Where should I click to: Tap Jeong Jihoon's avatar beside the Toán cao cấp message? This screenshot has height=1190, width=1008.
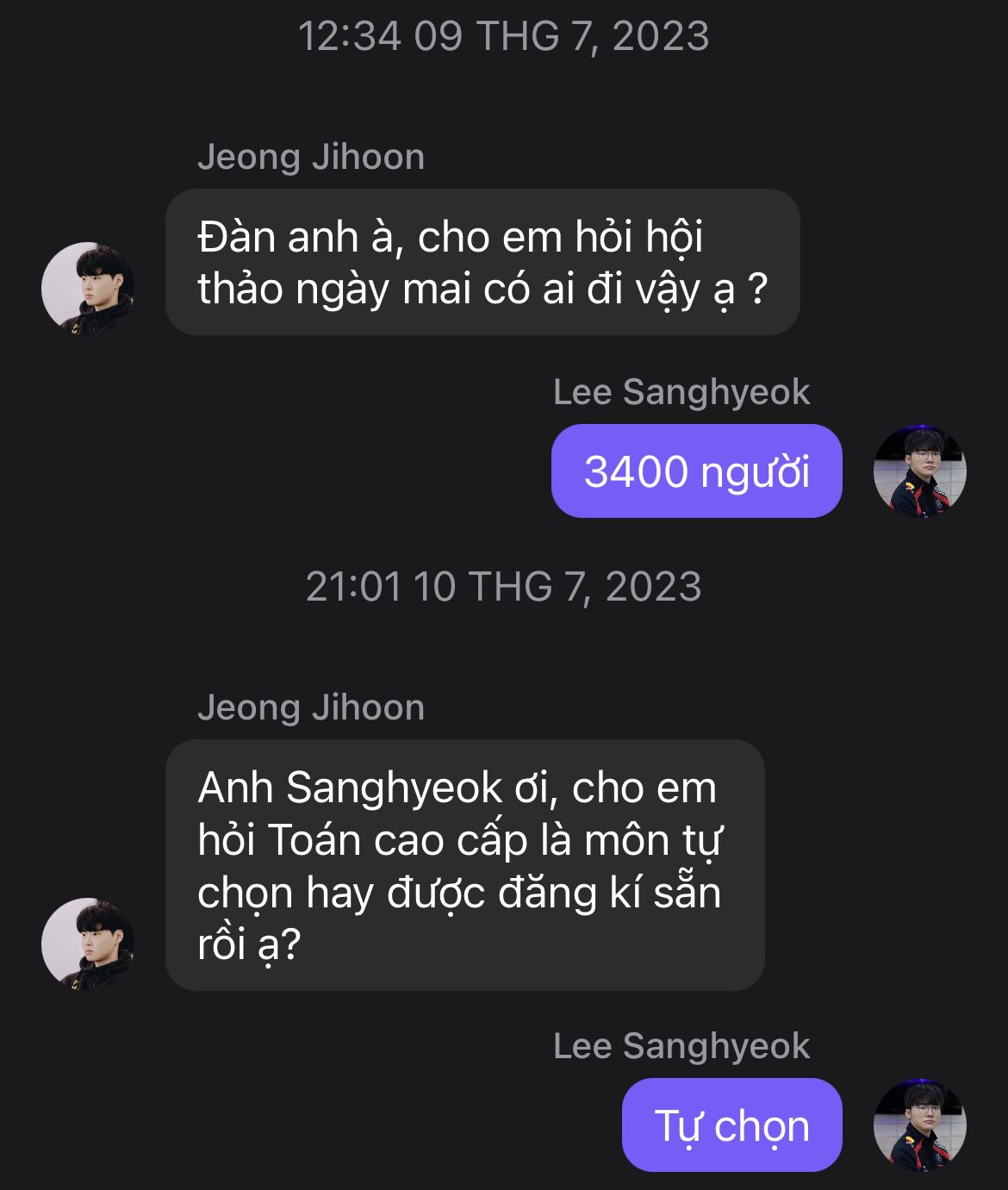pos(88,944)
